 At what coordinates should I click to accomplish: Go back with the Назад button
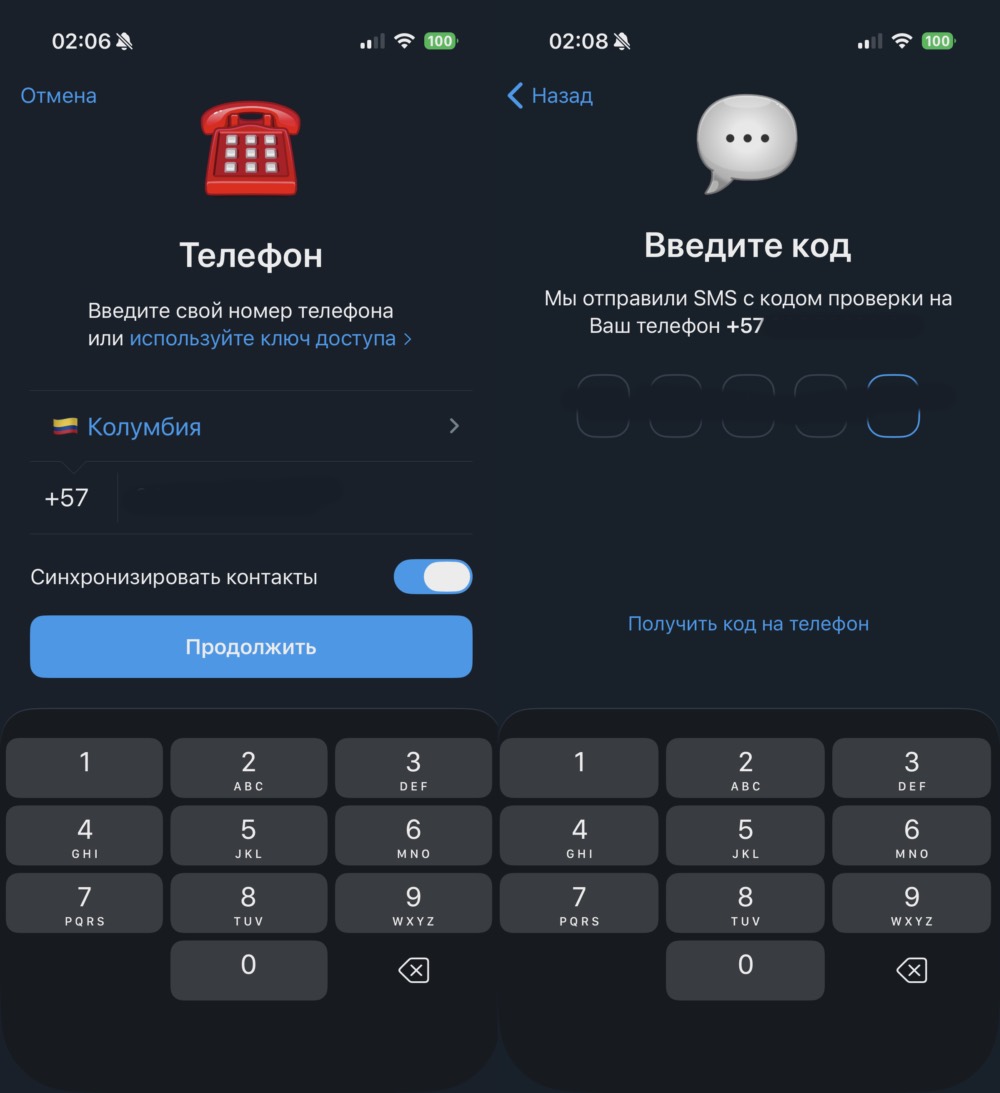point(550,96)
